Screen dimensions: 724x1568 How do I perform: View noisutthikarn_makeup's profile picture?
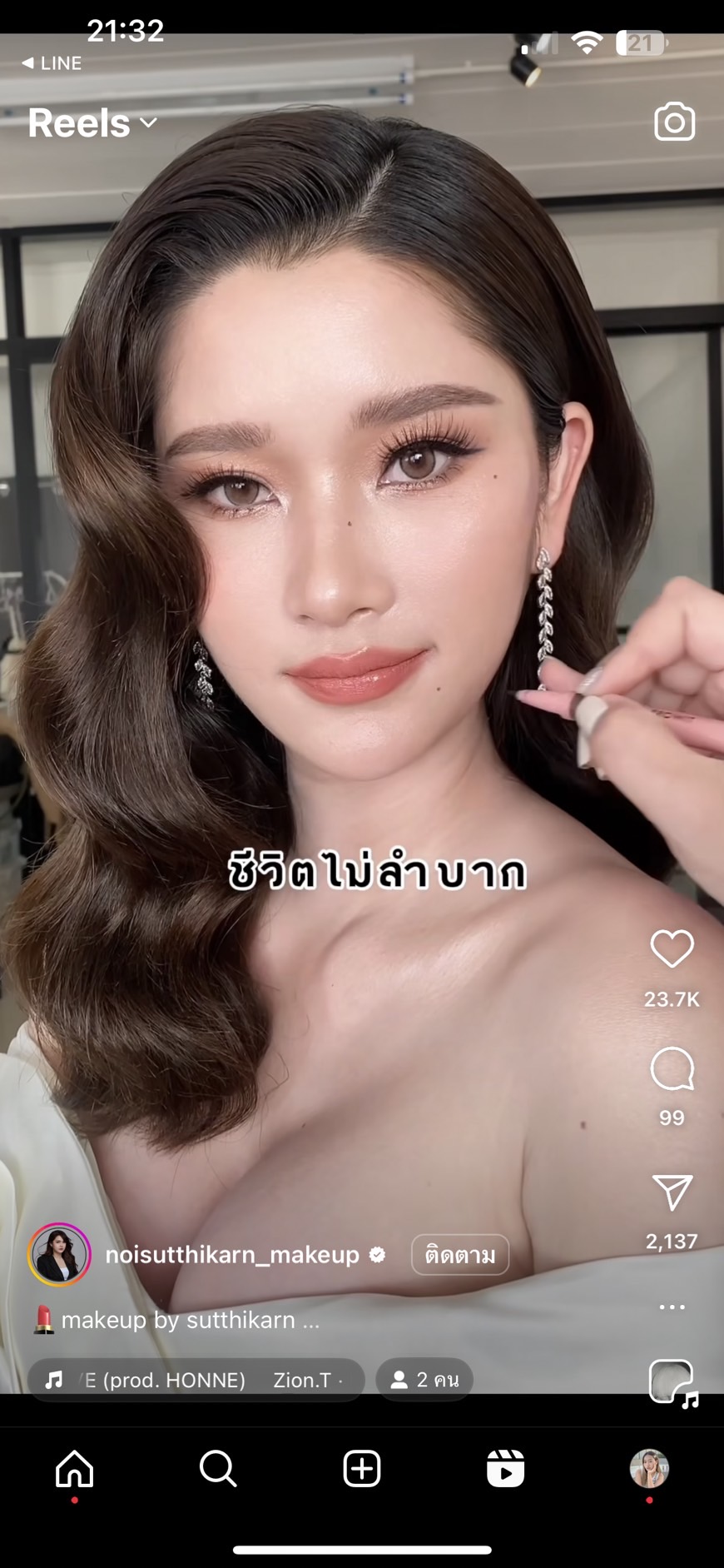(59, 1254)
